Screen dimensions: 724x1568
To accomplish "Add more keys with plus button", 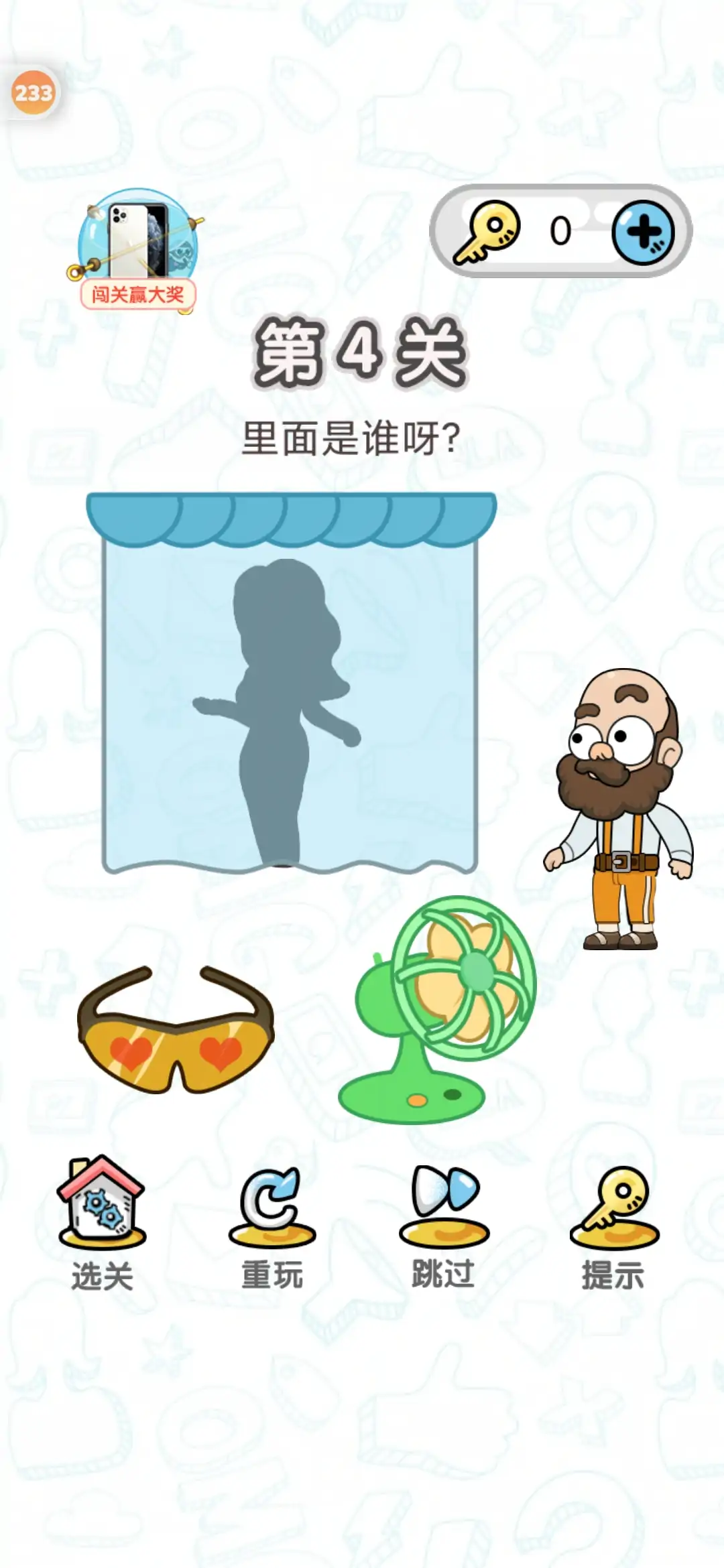I will tap(642, 232).
